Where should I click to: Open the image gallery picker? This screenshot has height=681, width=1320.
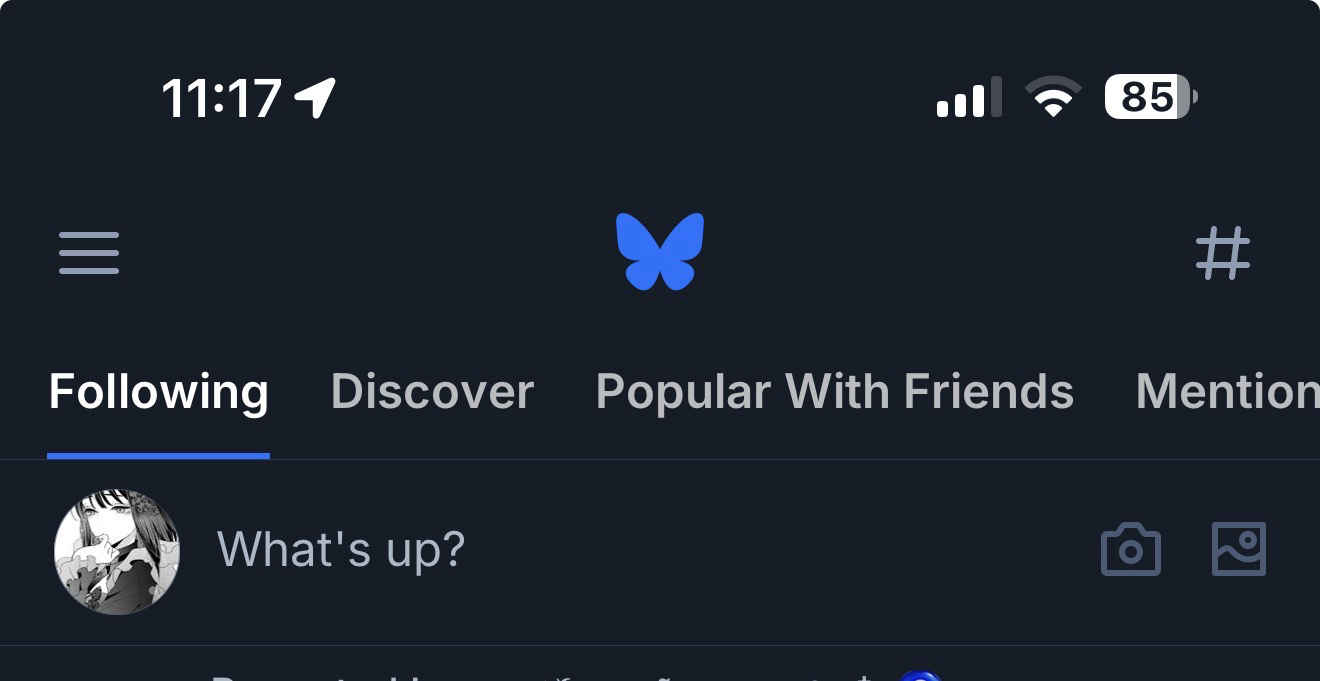[x=1239, y=549]
